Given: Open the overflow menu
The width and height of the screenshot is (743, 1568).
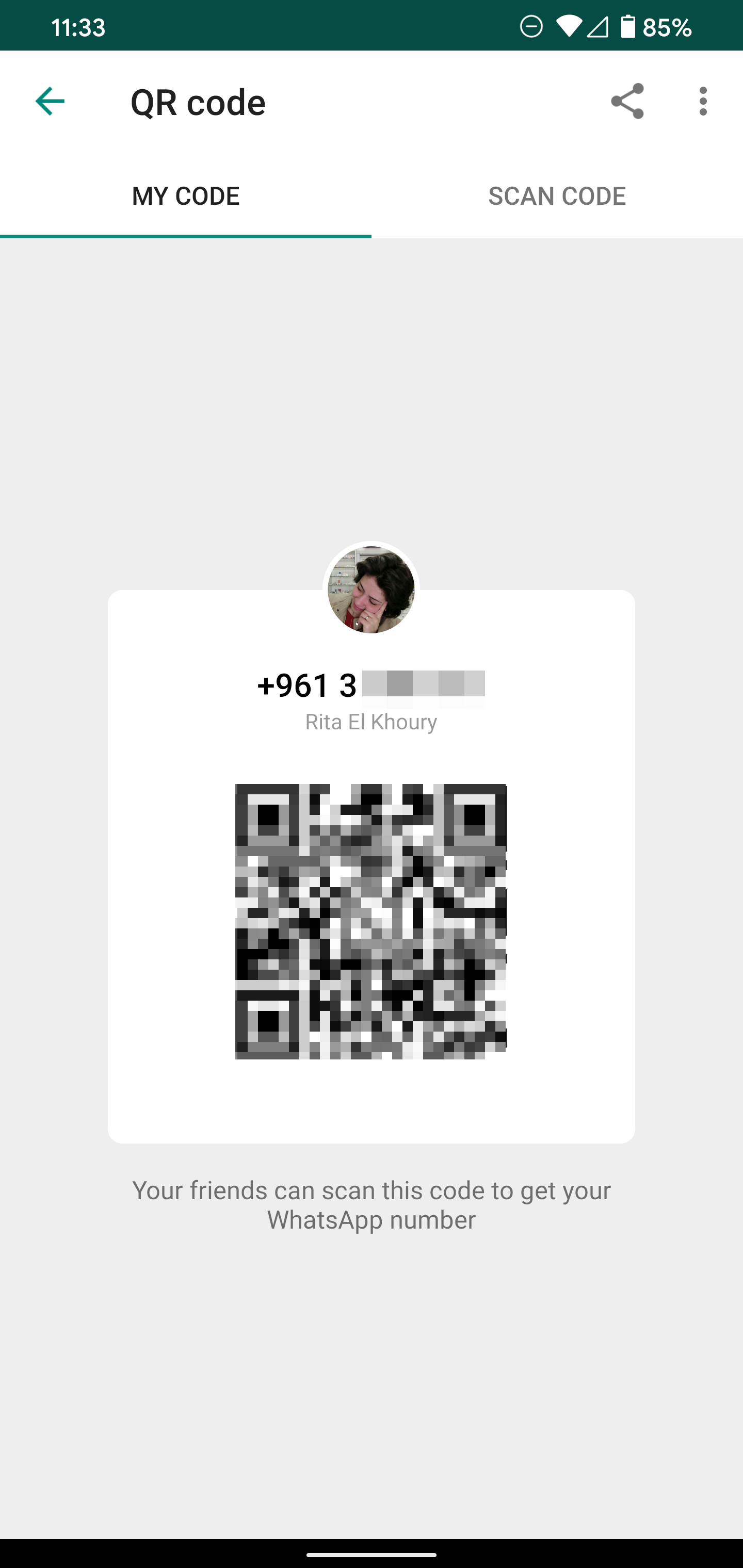Looking at the screenshot, I should coord(703,101).
